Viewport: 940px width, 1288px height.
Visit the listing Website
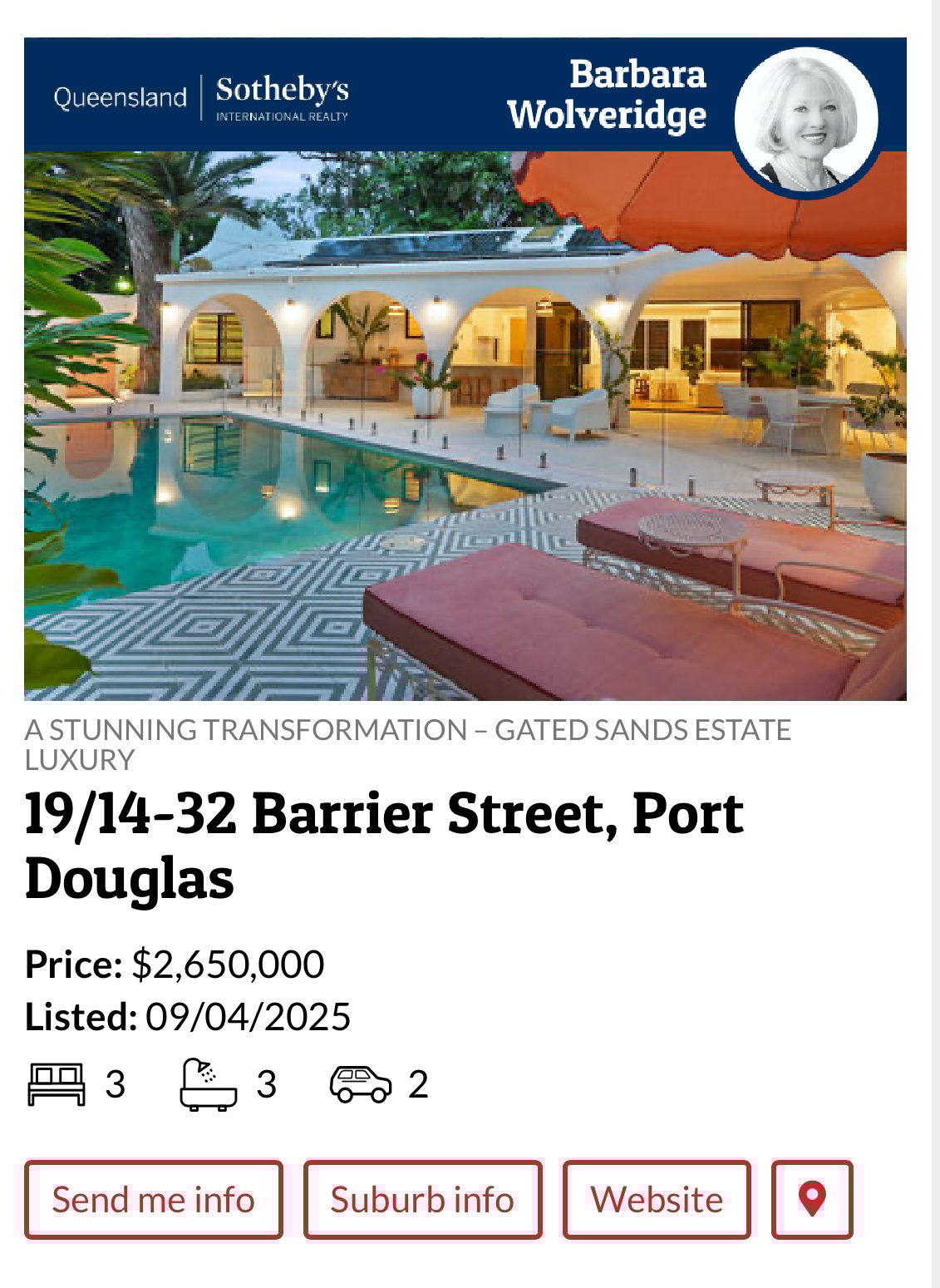(x=657, y=1199)
